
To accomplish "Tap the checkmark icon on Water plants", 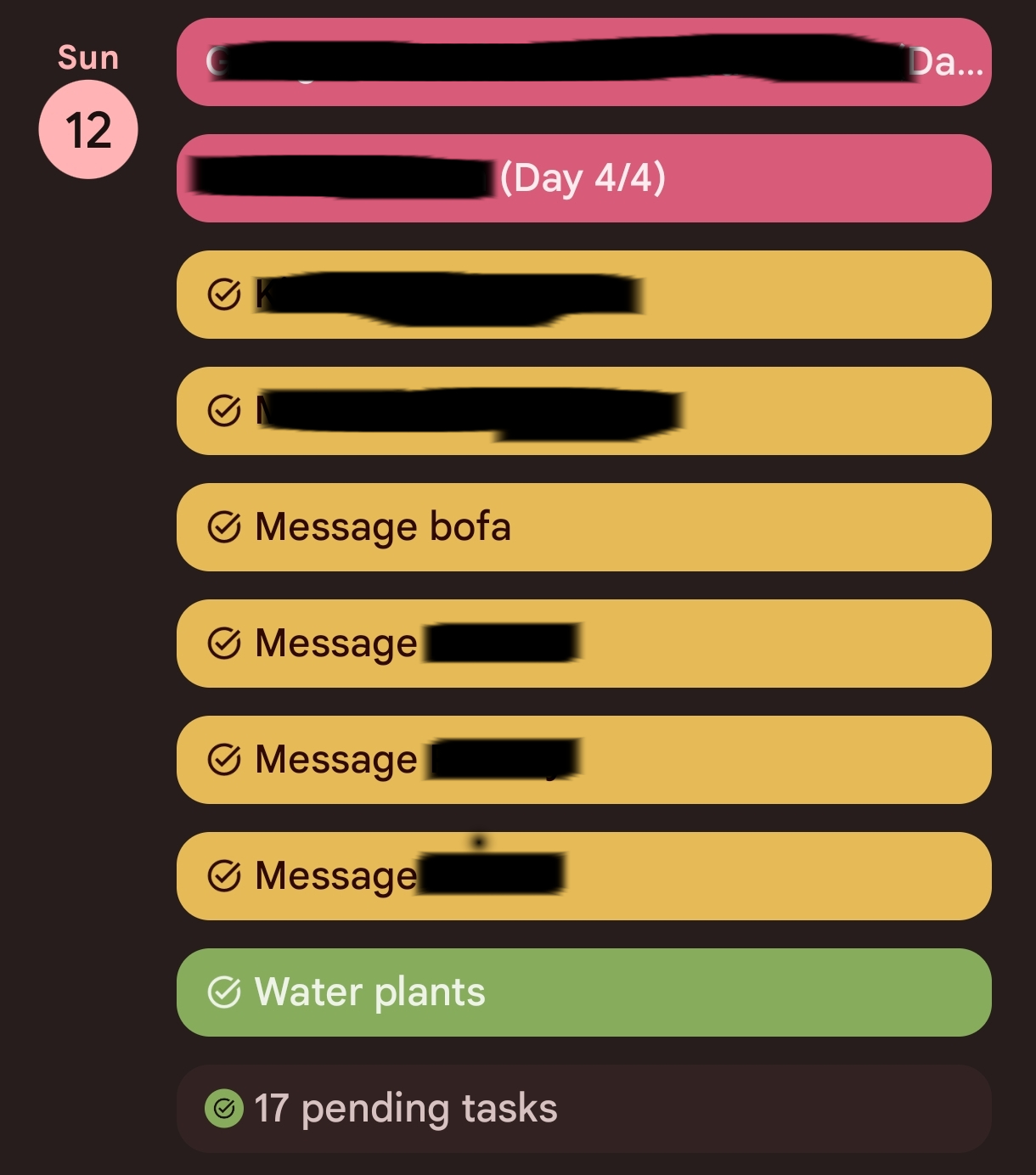I will (x=224, y=992).
